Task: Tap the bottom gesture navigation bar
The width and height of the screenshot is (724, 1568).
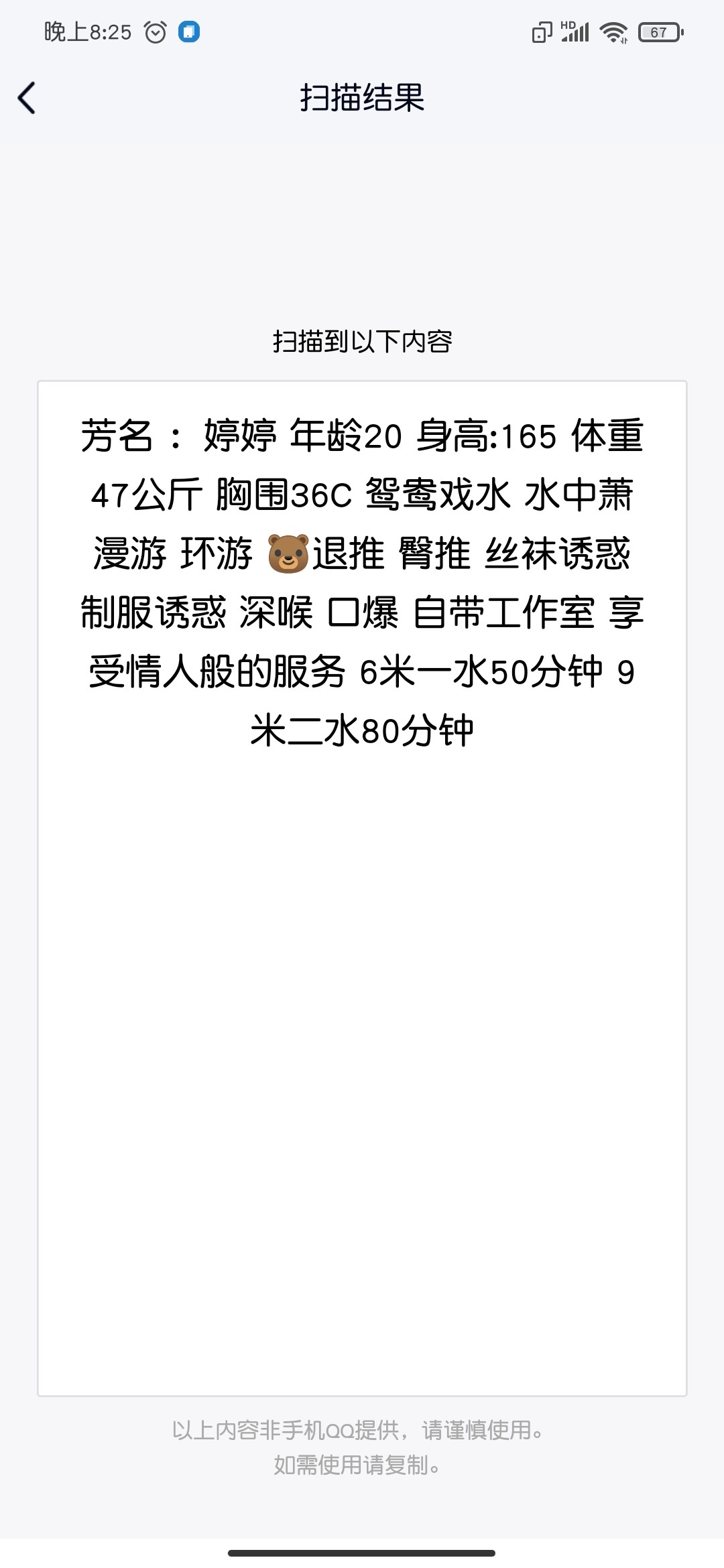Action: click(362, 1552)
